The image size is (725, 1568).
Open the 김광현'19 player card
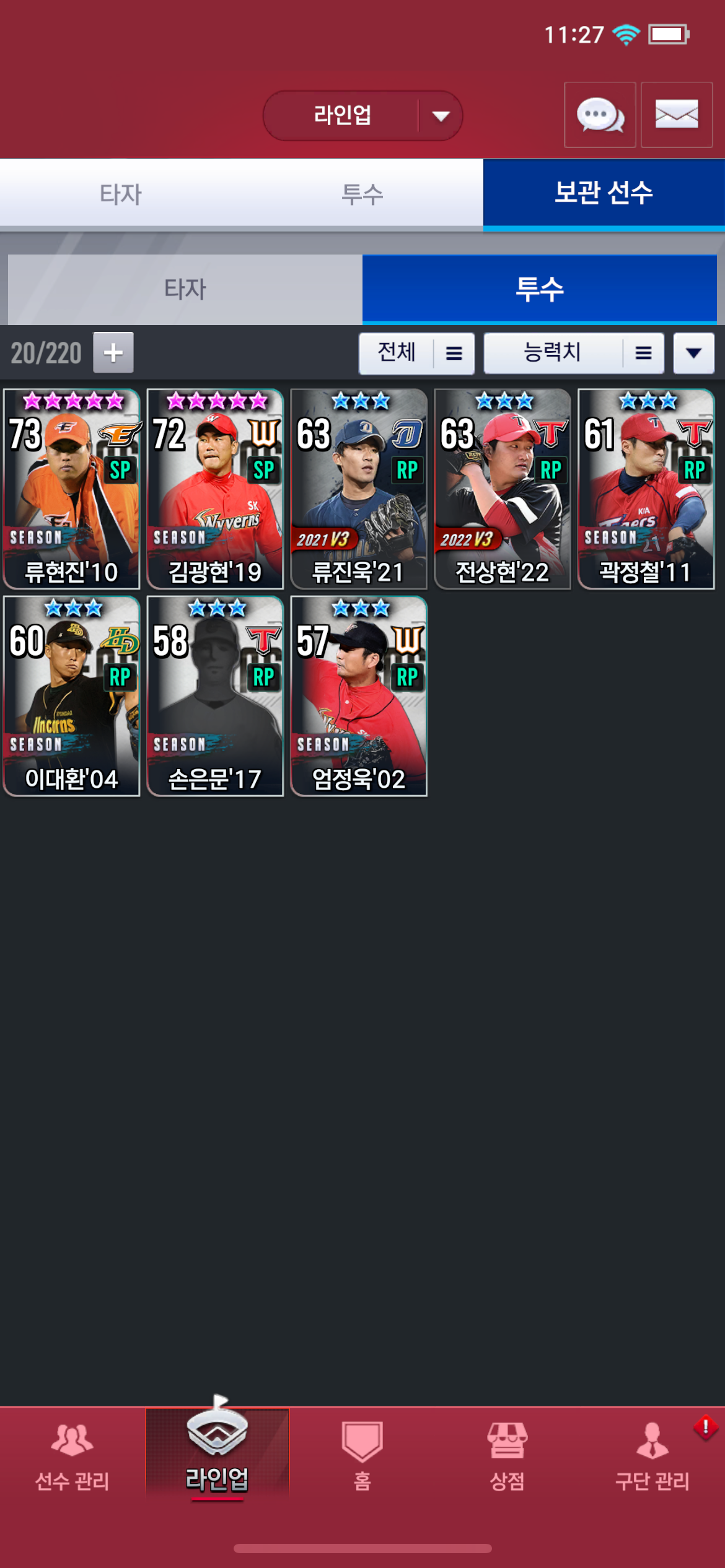215,489
